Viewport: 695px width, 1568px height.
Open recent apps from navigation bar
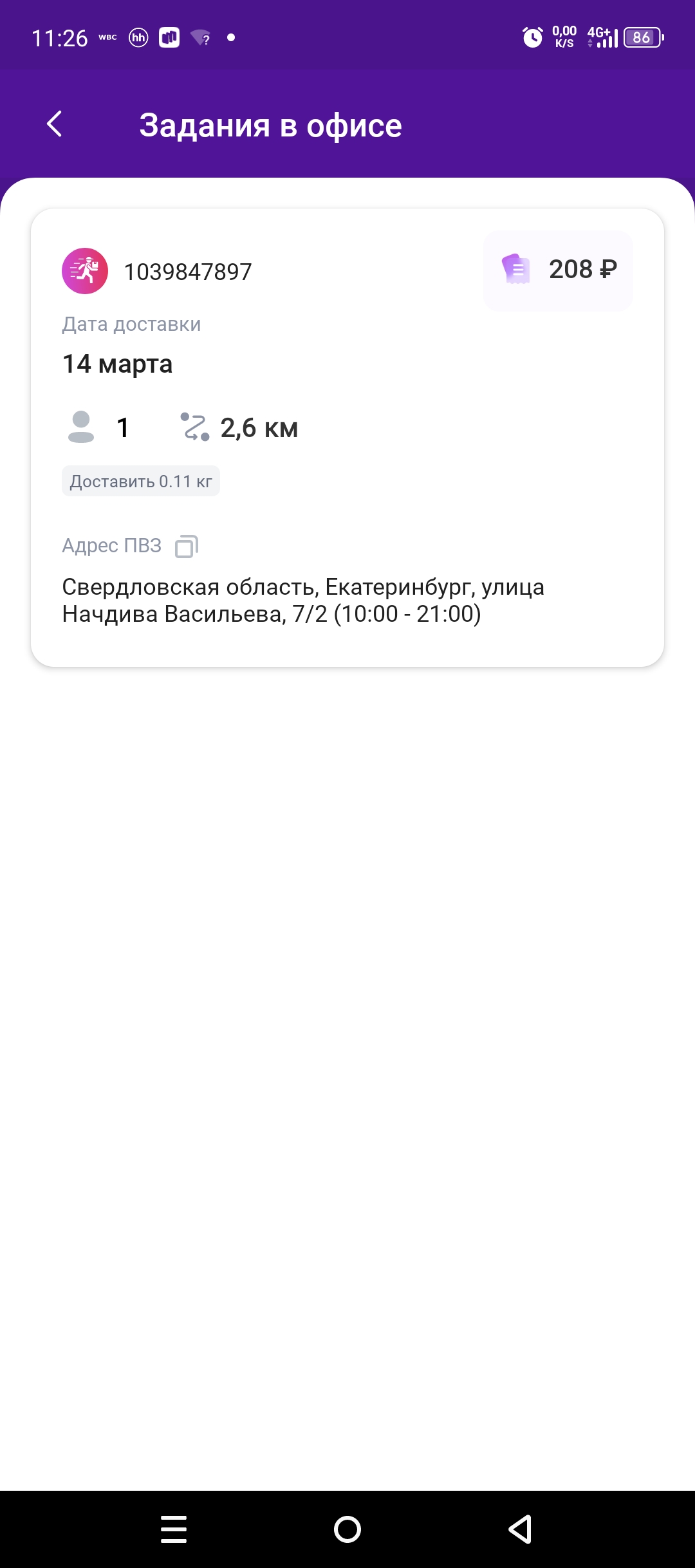coord(174,1529)
